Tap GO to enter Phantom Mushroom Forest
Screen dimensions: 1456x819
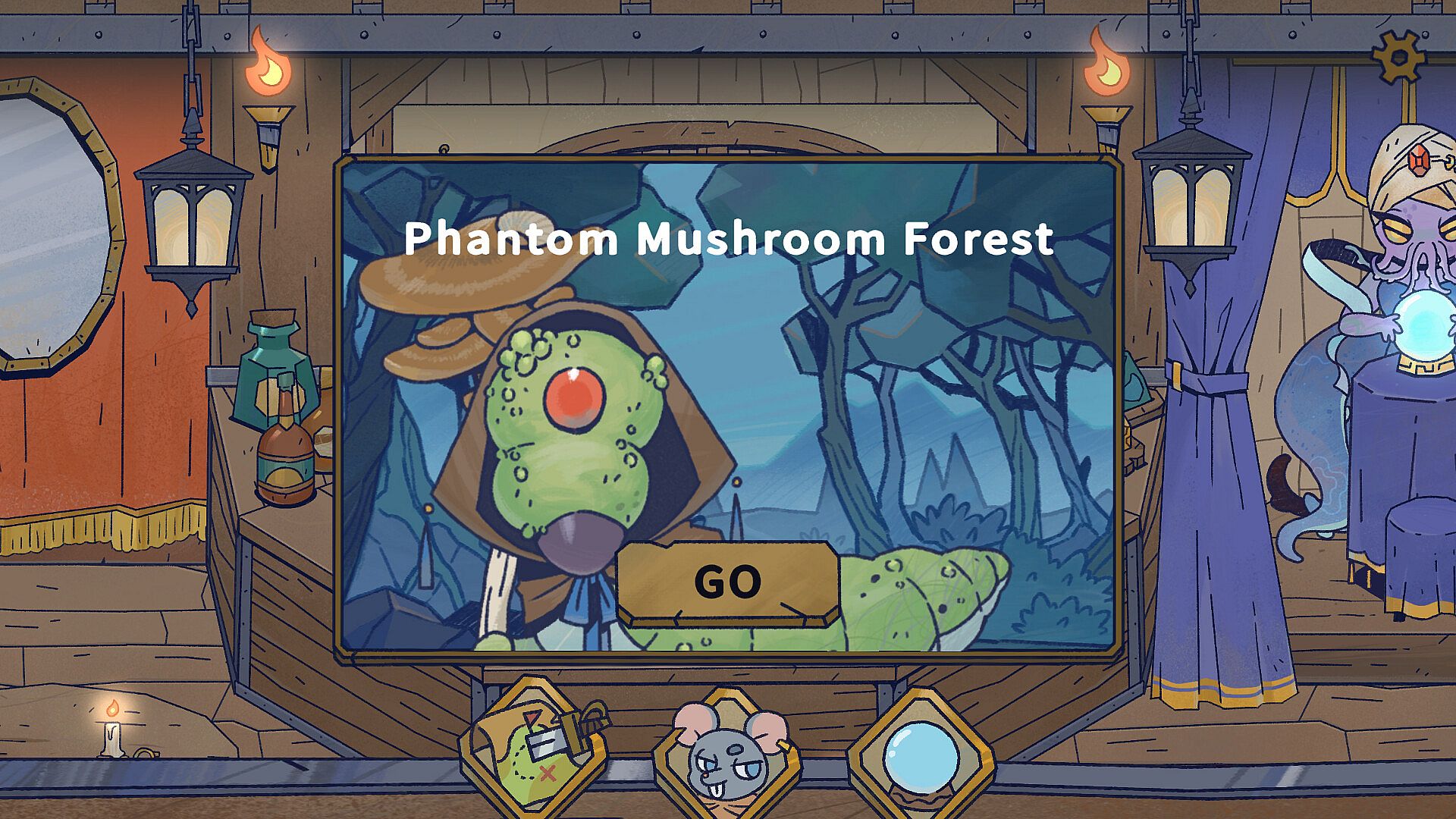click(727, 582)
